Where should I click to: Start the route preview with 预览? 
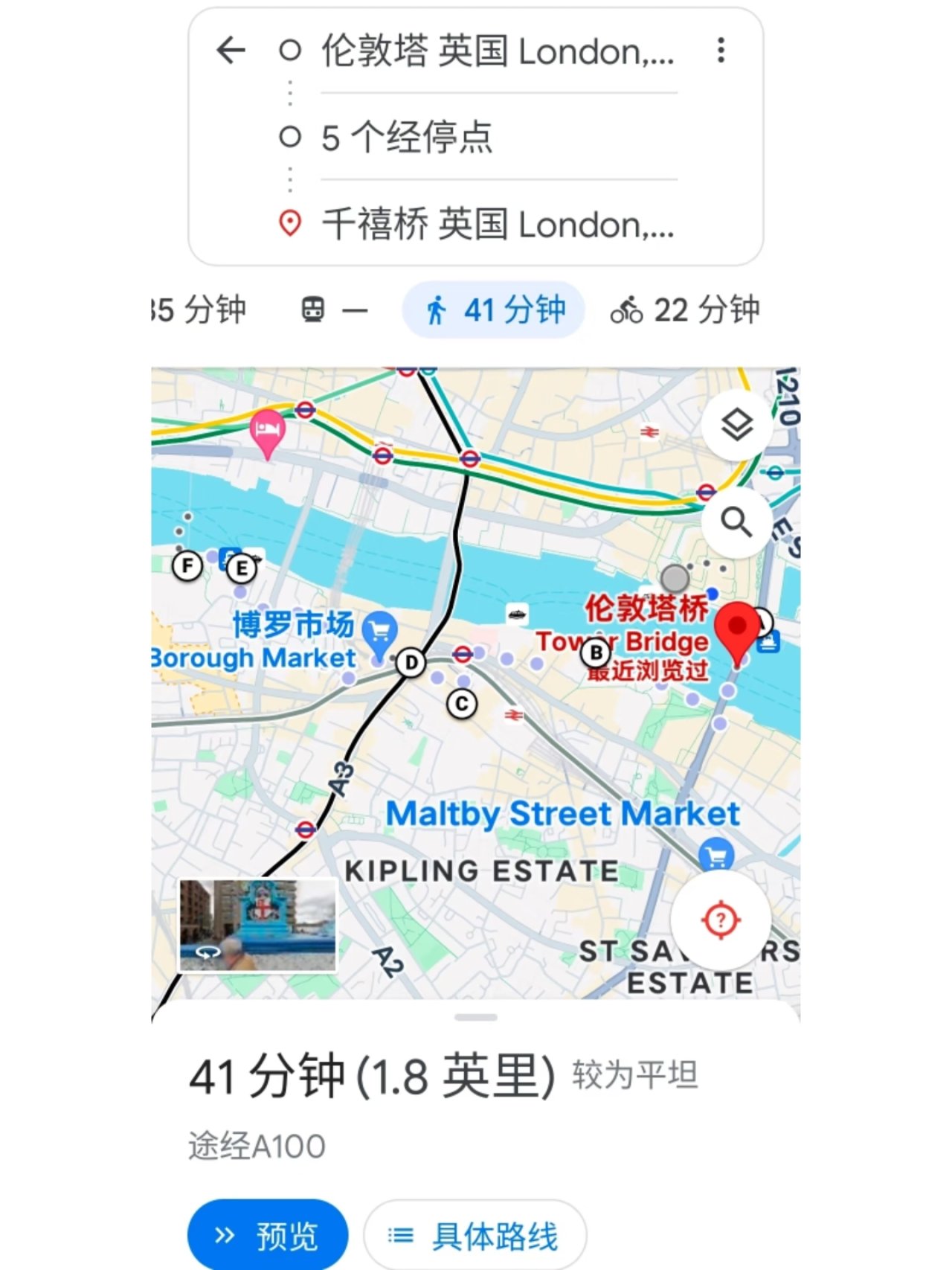pos(267,1236)
